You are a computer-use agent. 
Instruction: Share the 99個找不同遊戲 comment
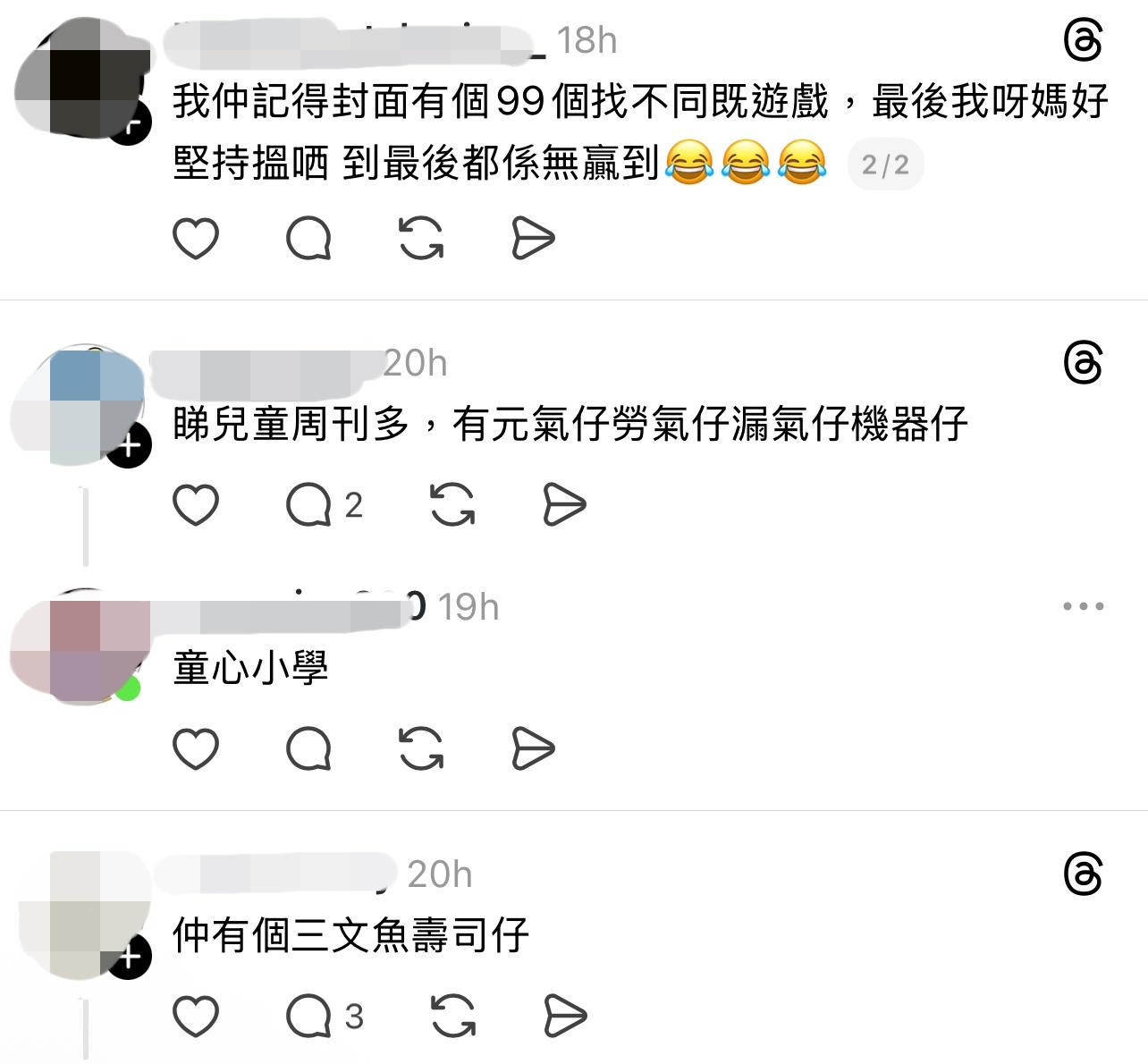[533, 238]
